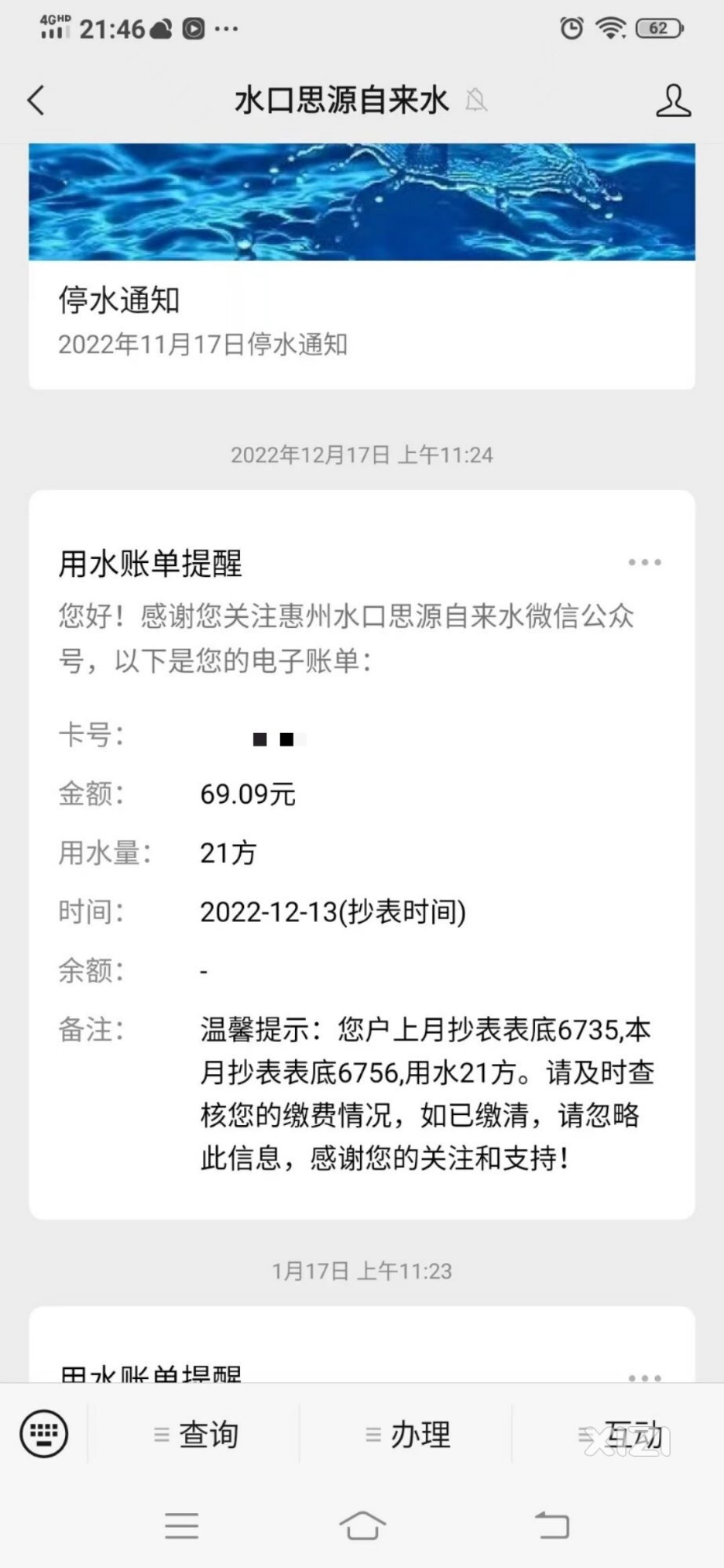The width and height of the screenshot is (724, 1568).
Task: Open recent apps via the system menu button
Action: tap(182, 1526)
